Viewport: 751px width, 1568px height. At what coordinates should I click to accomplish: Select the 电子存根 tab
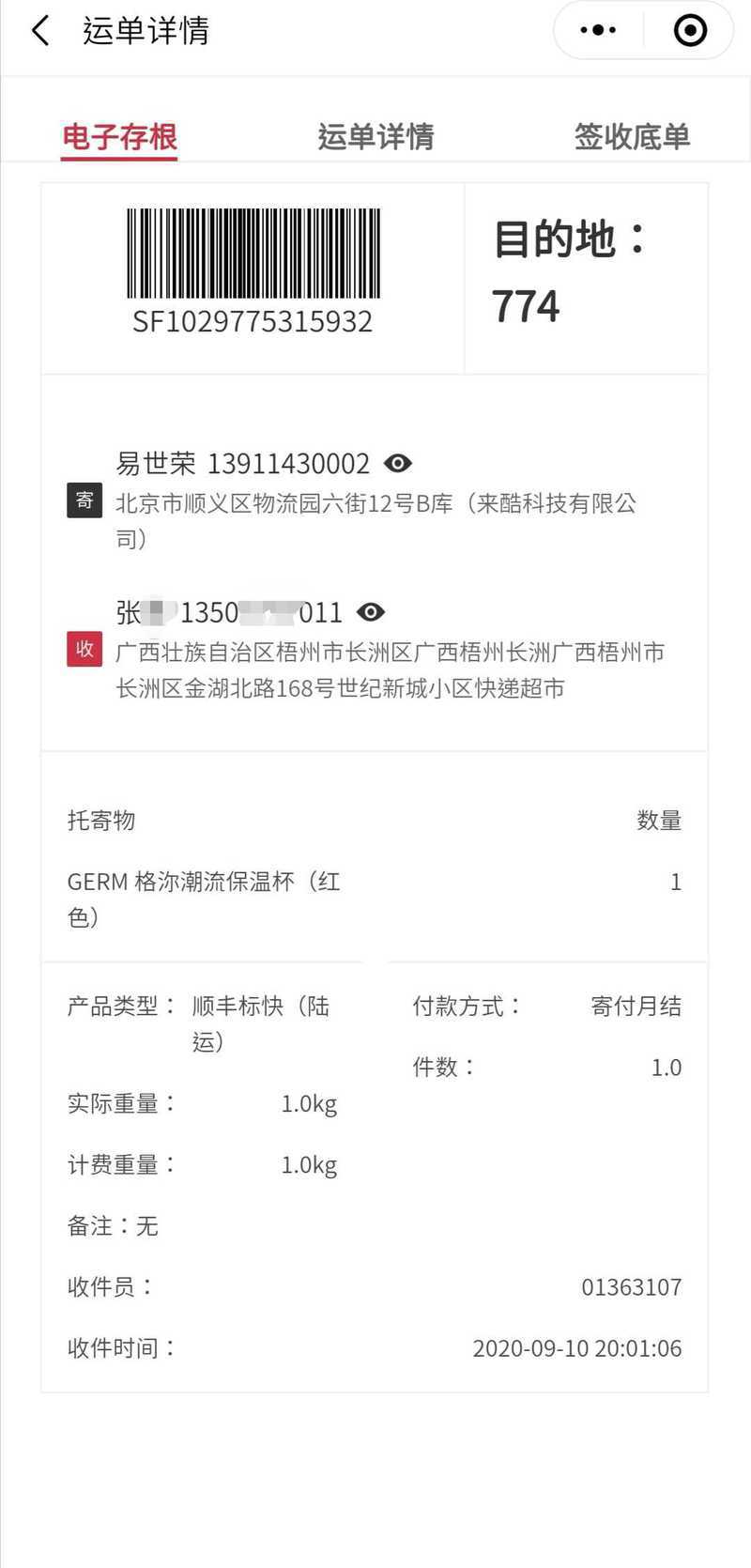(x=119, y=137)
